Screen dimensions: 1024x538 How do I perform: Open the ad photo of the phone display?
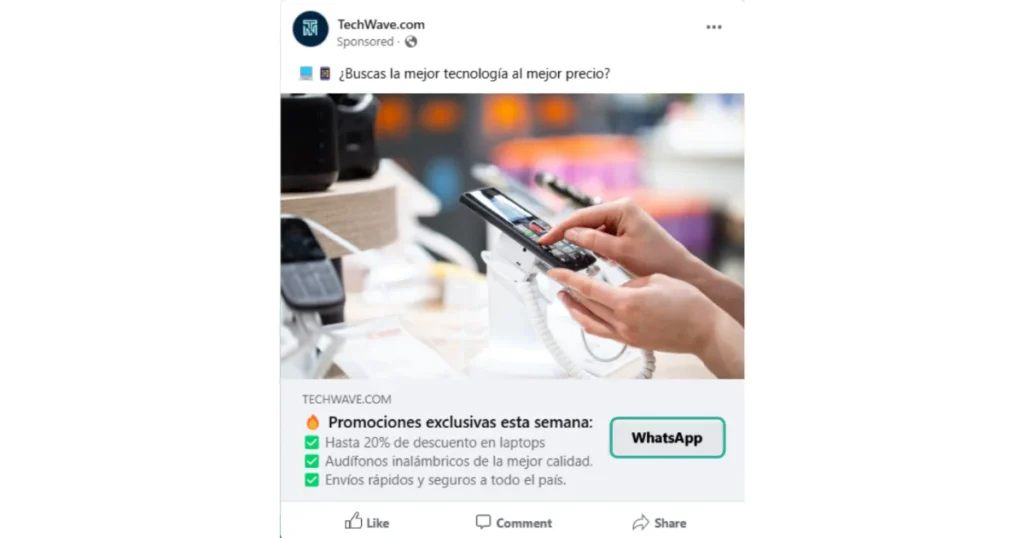pos(512,236)
